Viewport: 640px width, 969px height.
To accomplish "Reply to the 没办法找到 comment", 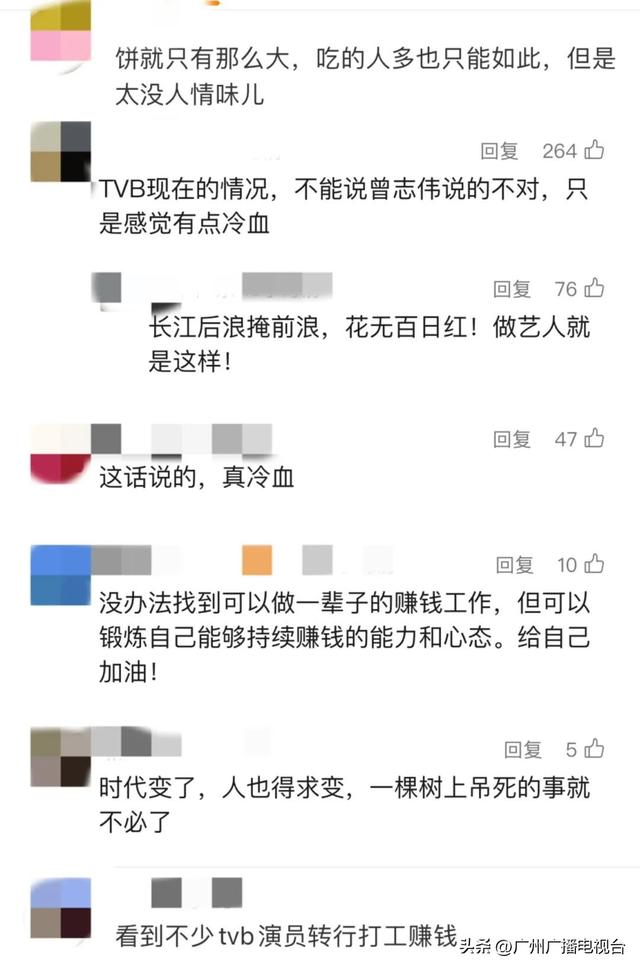I will click(x=513, y=565).
